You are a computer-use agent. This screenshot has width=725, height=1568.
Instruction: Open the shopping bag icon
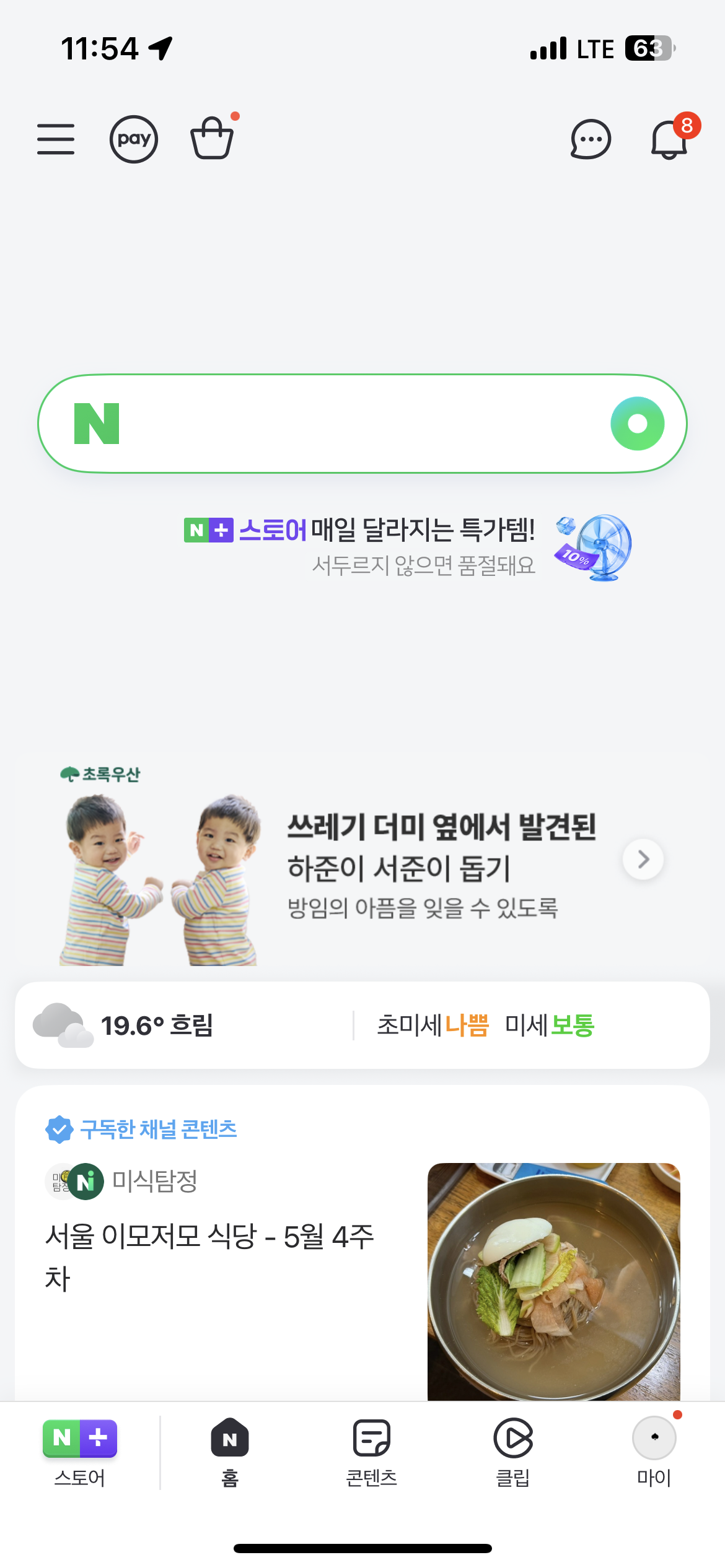point(212,138)
